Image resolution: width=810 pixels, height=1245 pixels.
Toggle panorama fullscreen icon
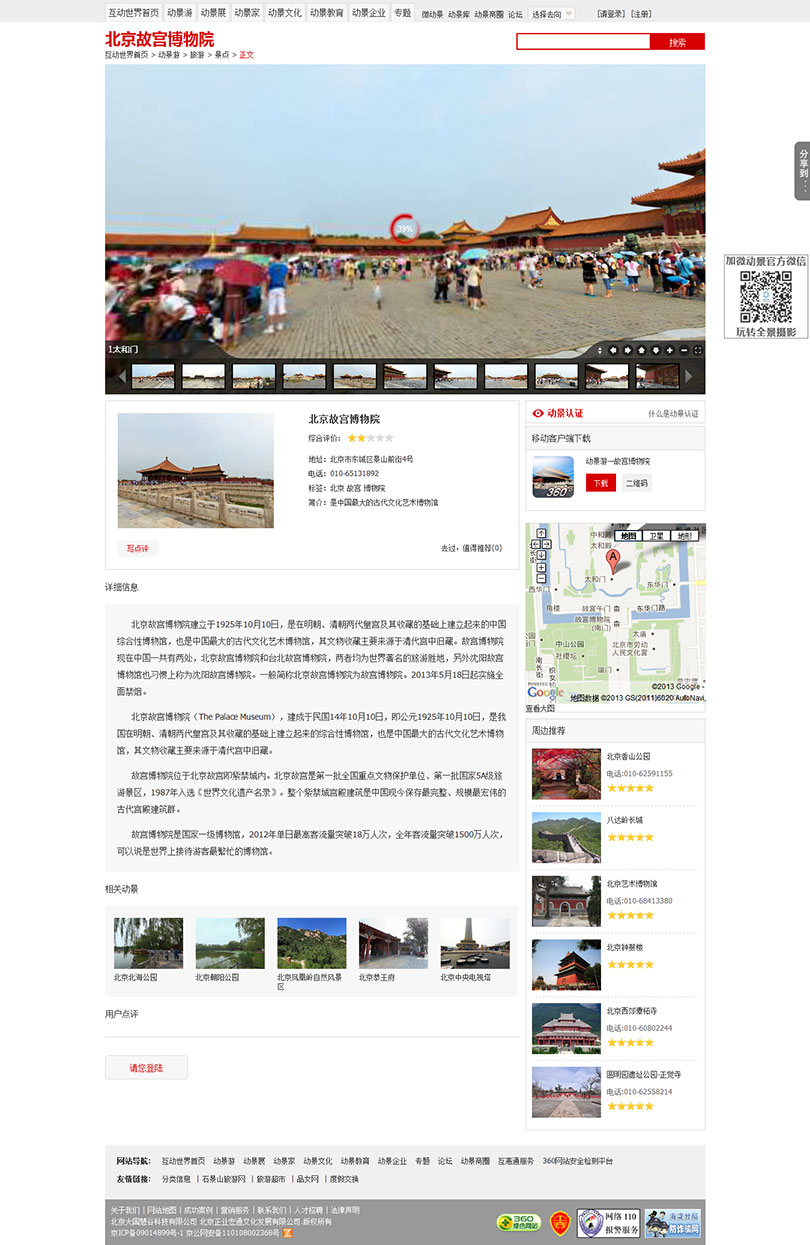(x=698, y=350)
